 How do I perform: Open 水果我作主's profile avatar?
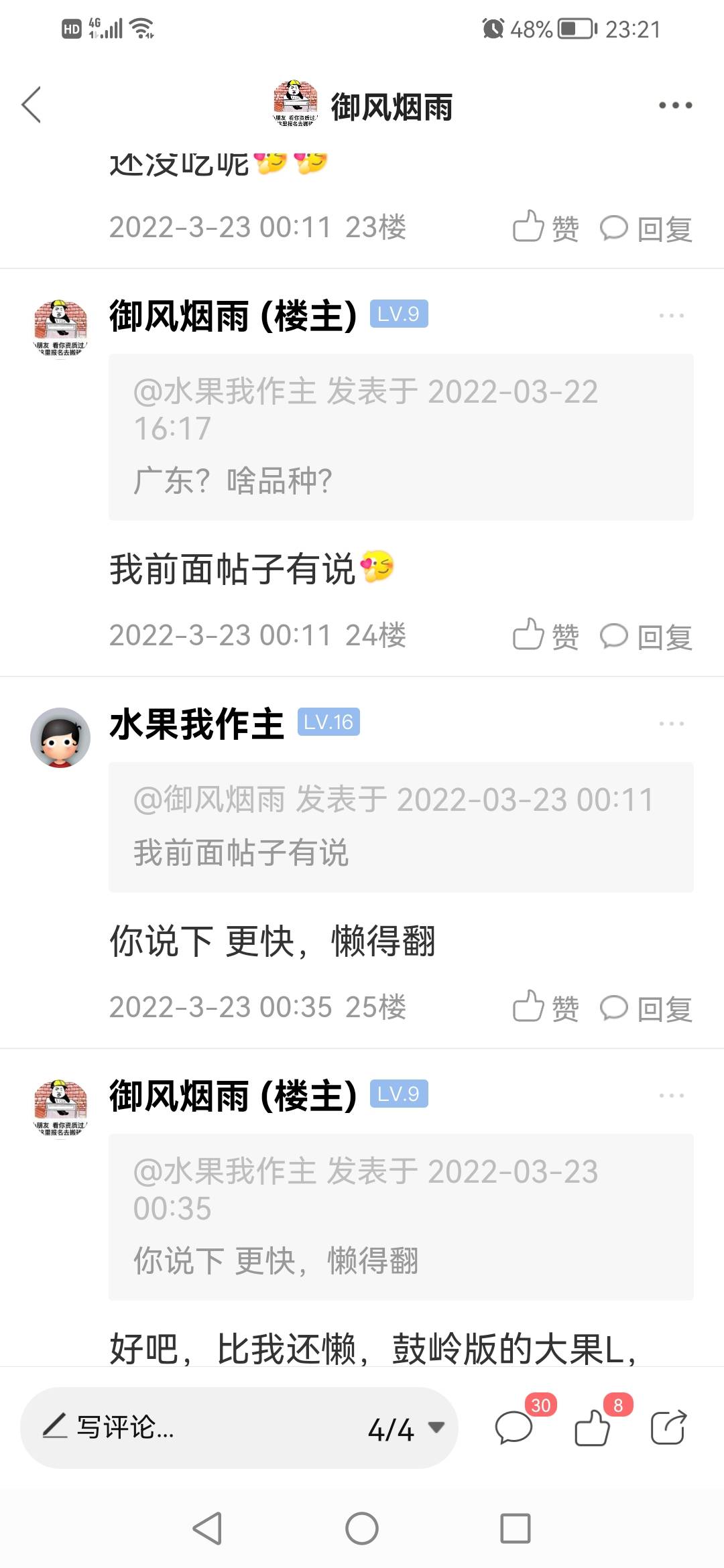point(60,737)
